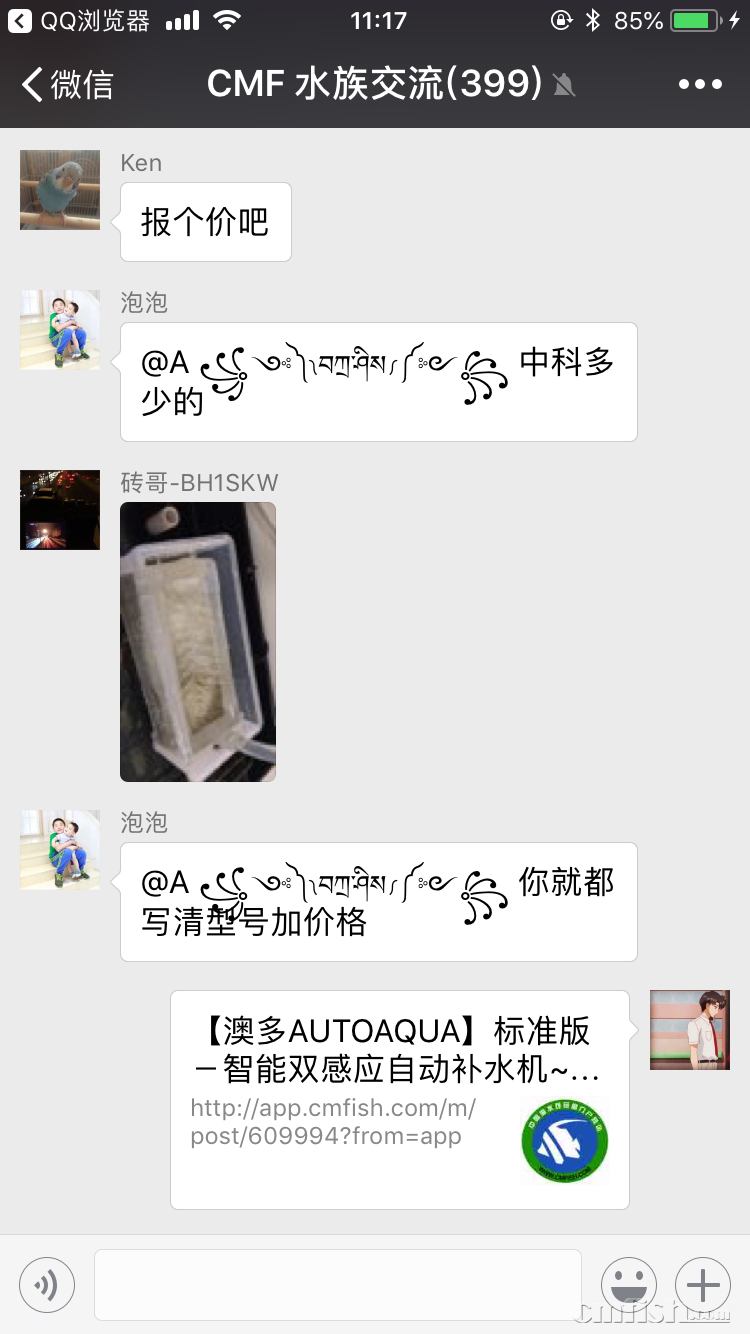
Task: Open the 澳多AUTOAQUA shared link card
Action: pos(400,1100)
